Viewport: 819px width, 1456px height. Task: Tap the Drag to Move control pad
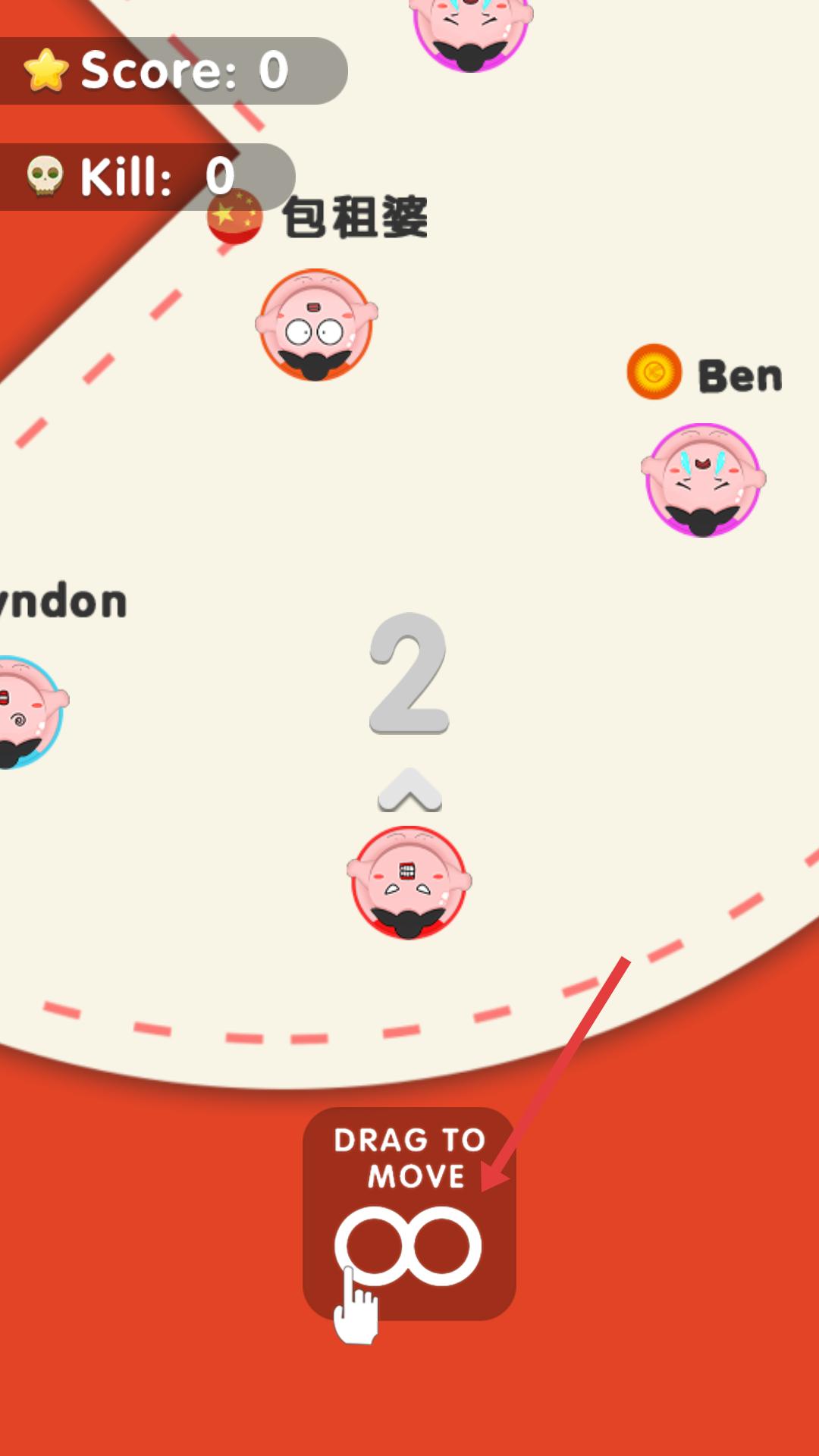coord(409,1215)
